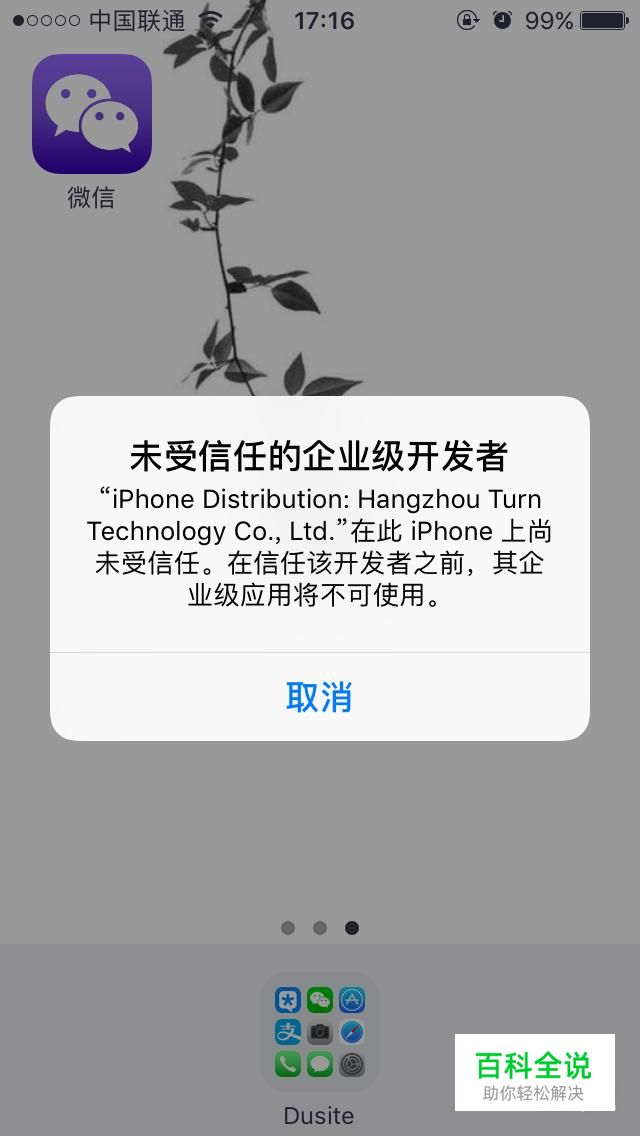Open the purple 微信 app icon
This screenshot has width=640, height=1136.
pyautogui.click(x=92, y=114)
